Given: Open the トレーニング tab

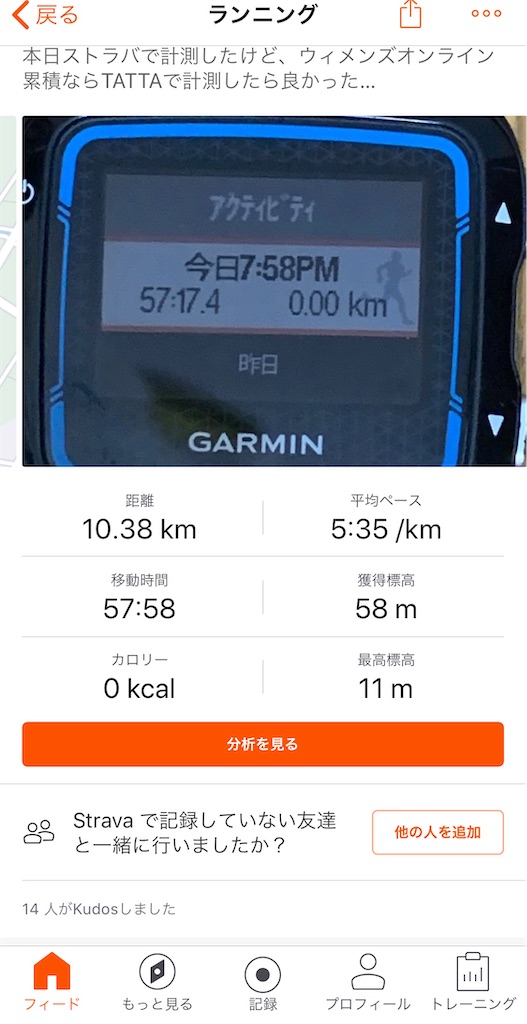Looking at the screenshot, I should pyautogui.click(x=473, y=984).
